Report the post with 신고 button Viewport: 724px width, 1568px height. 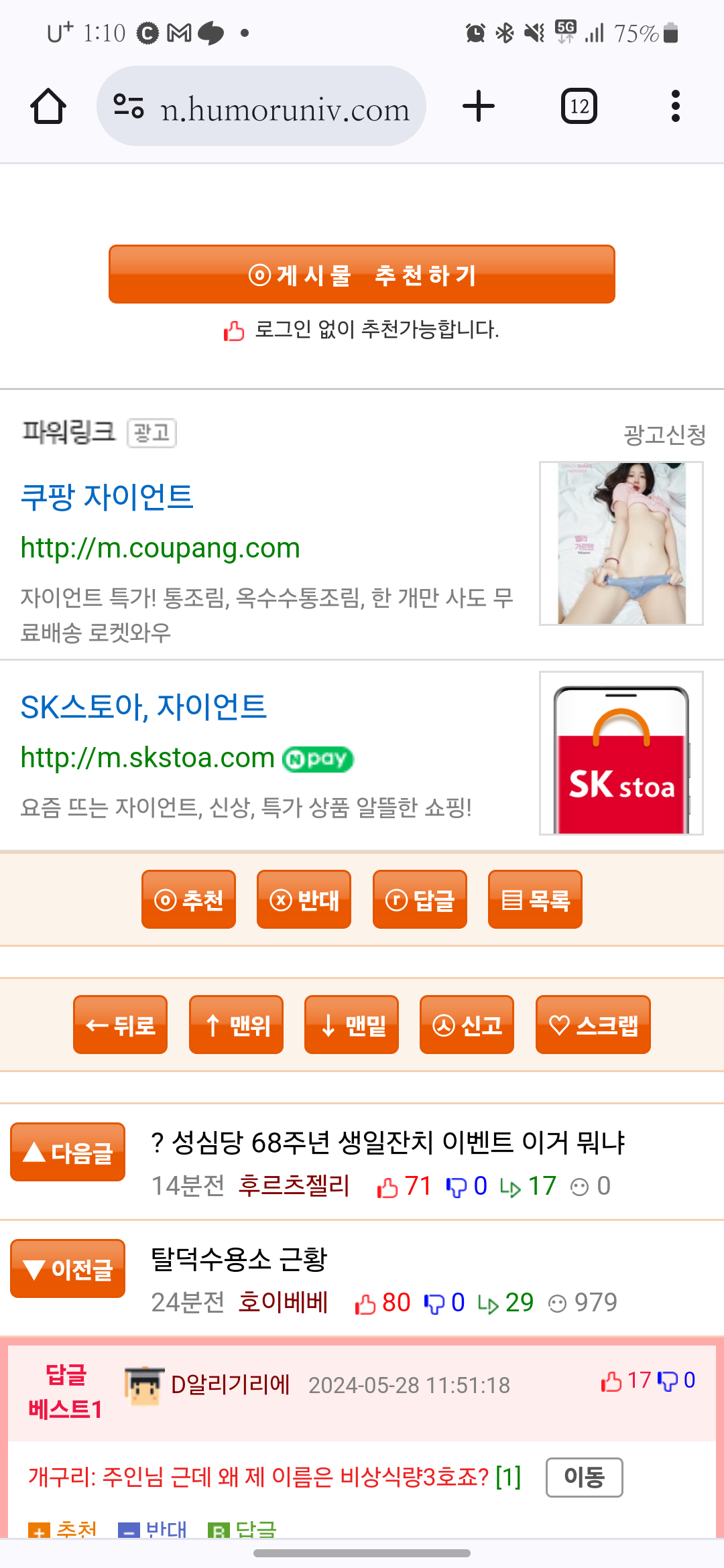point(467,1025)
